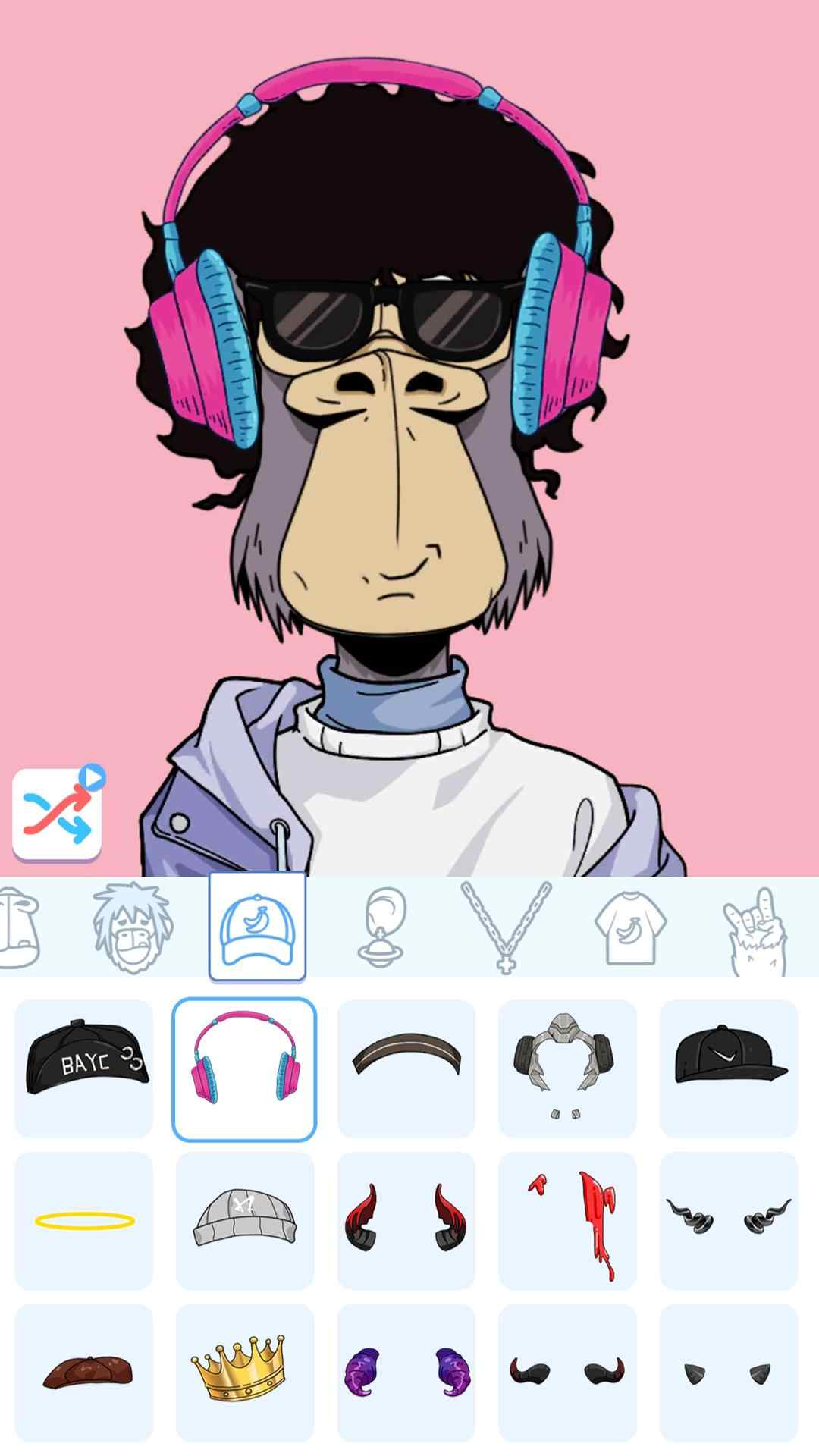Switch to the hairstyle category tab
This screenshot has width=819, height=1456.
[134, 927]
